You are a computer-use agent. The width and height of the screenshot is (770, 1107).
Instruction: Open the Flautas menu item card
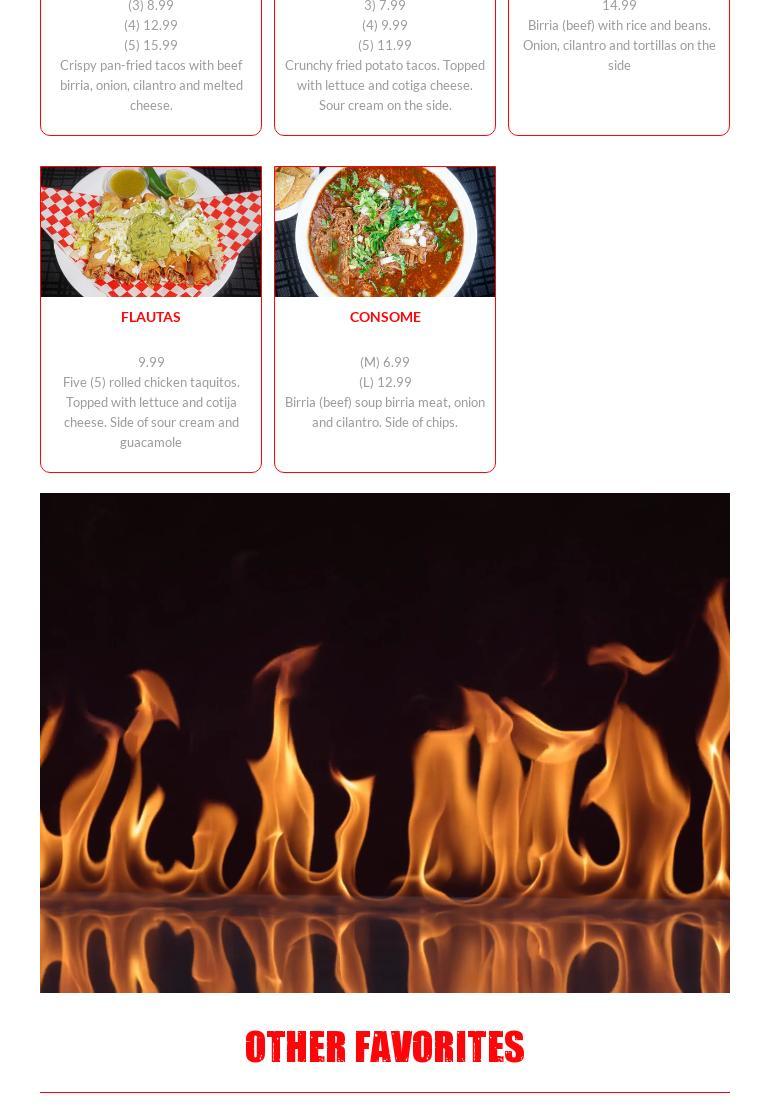coord(151,317)
